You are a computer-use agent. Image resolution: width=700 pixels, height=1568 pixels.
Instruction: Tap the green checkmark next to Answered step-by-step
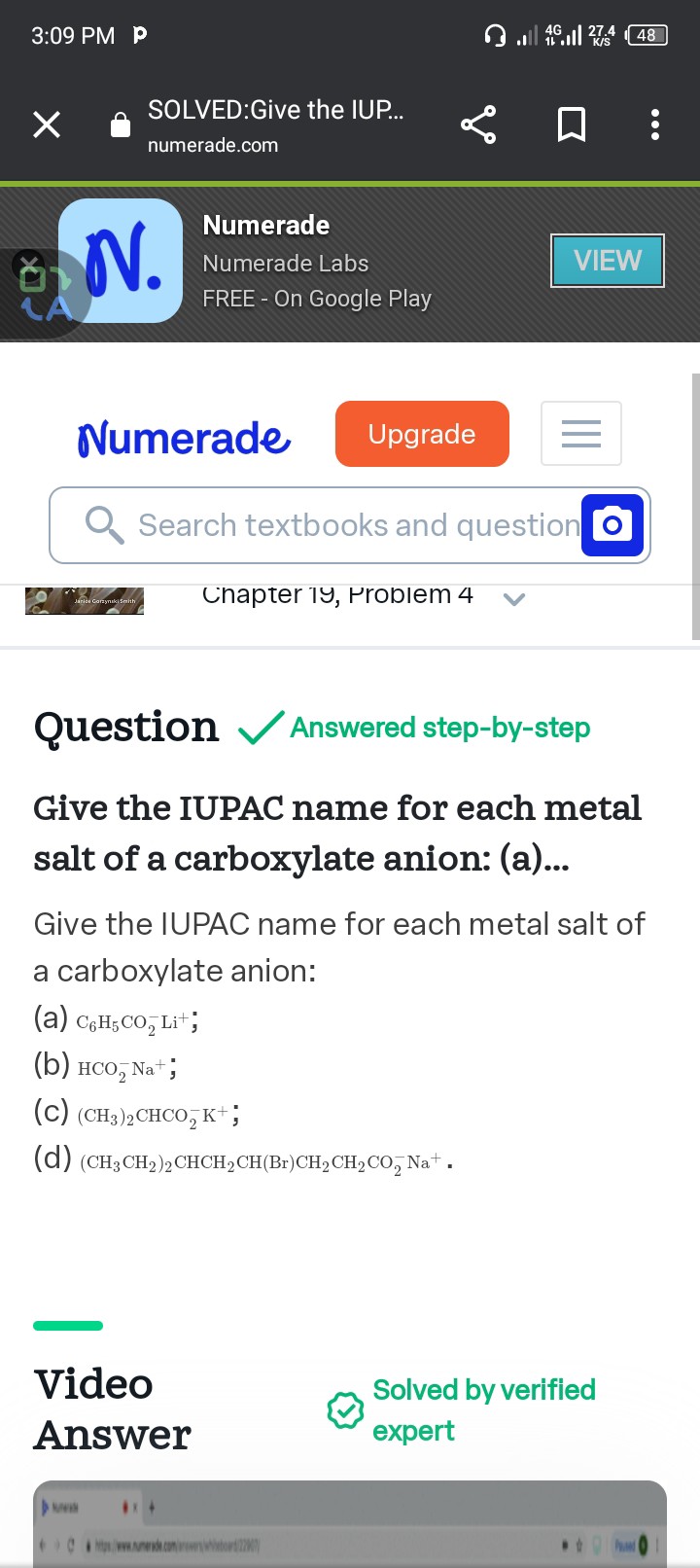click(x=260, y=726)
